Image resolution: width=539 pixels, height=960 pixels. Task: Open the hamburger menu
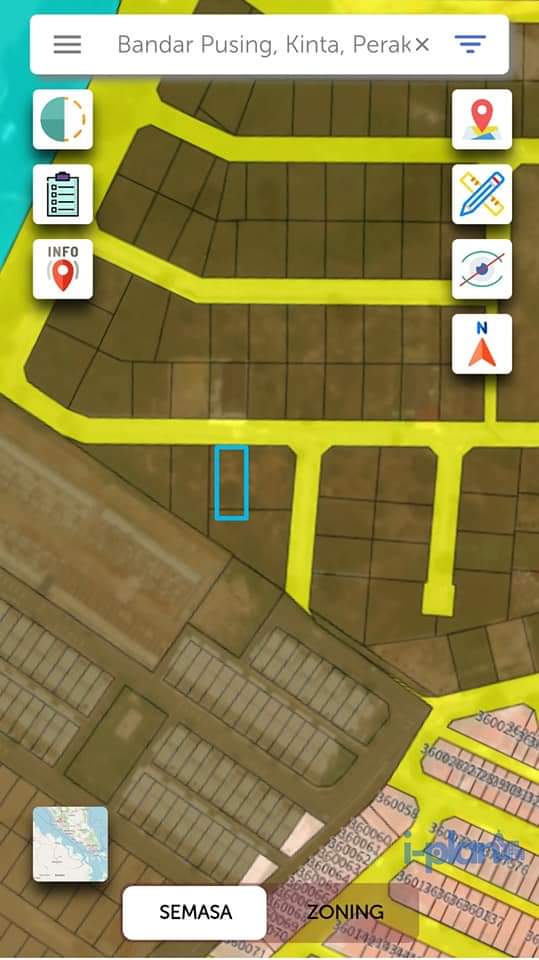67,45
